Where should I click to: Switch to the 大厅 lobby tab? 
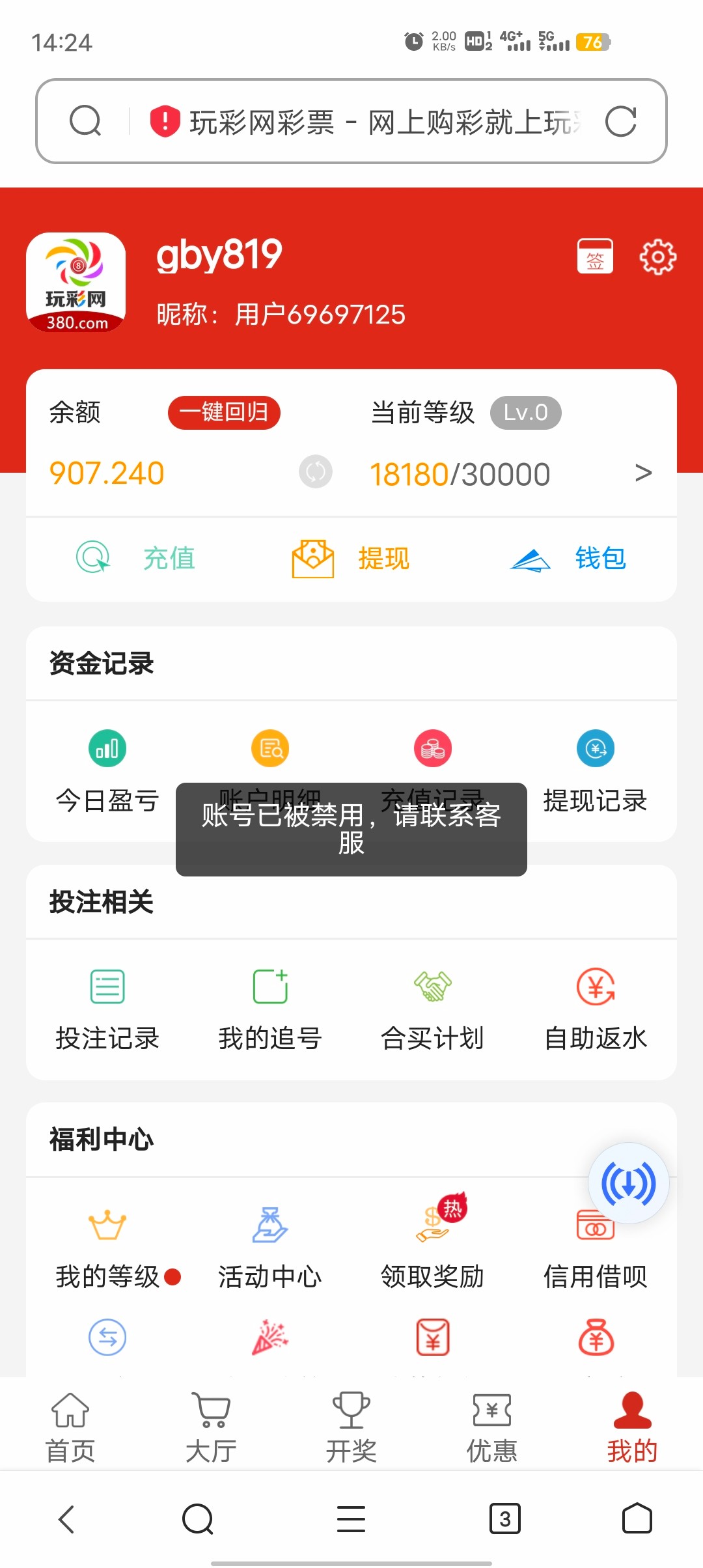click(210, 1426)
